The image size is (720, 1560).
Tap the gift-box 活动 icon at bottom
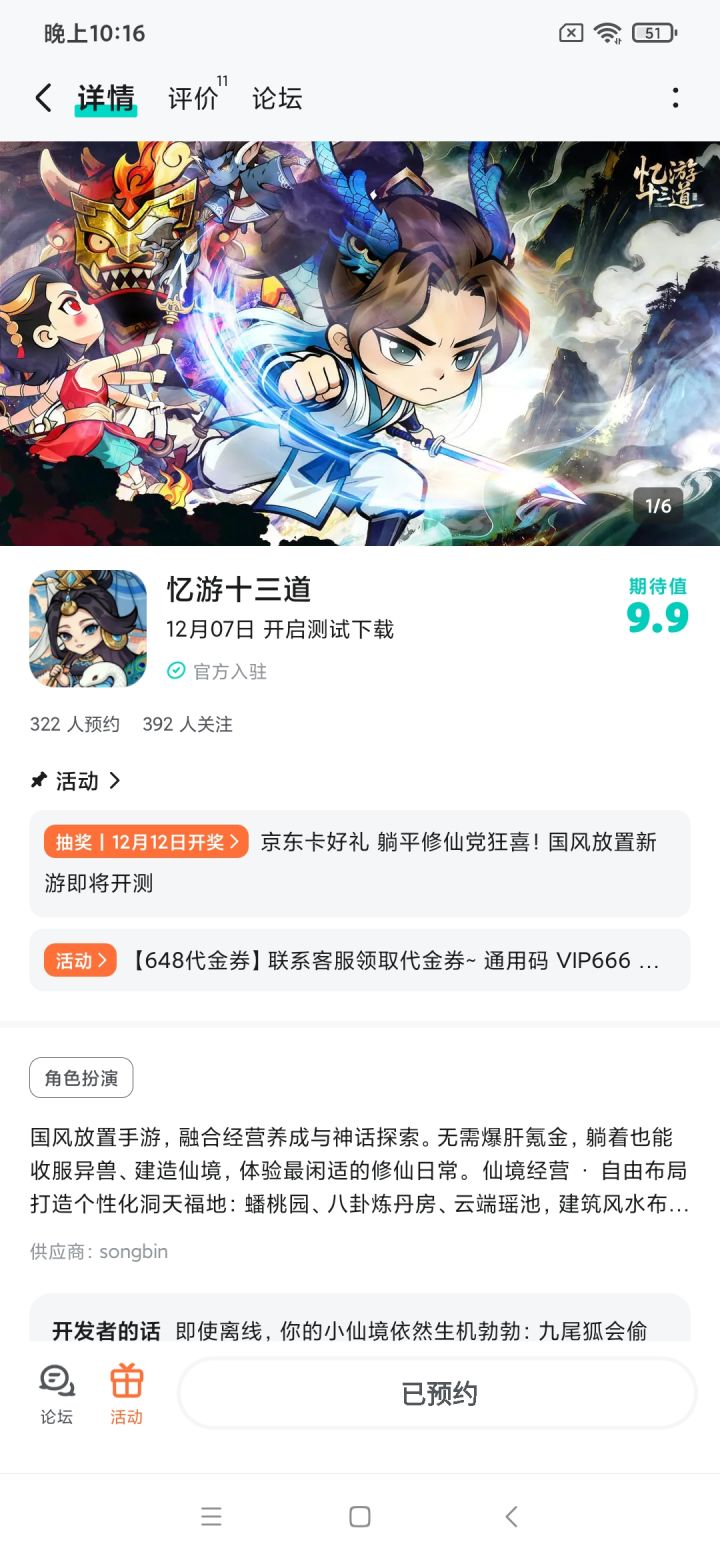[126, 1393]
